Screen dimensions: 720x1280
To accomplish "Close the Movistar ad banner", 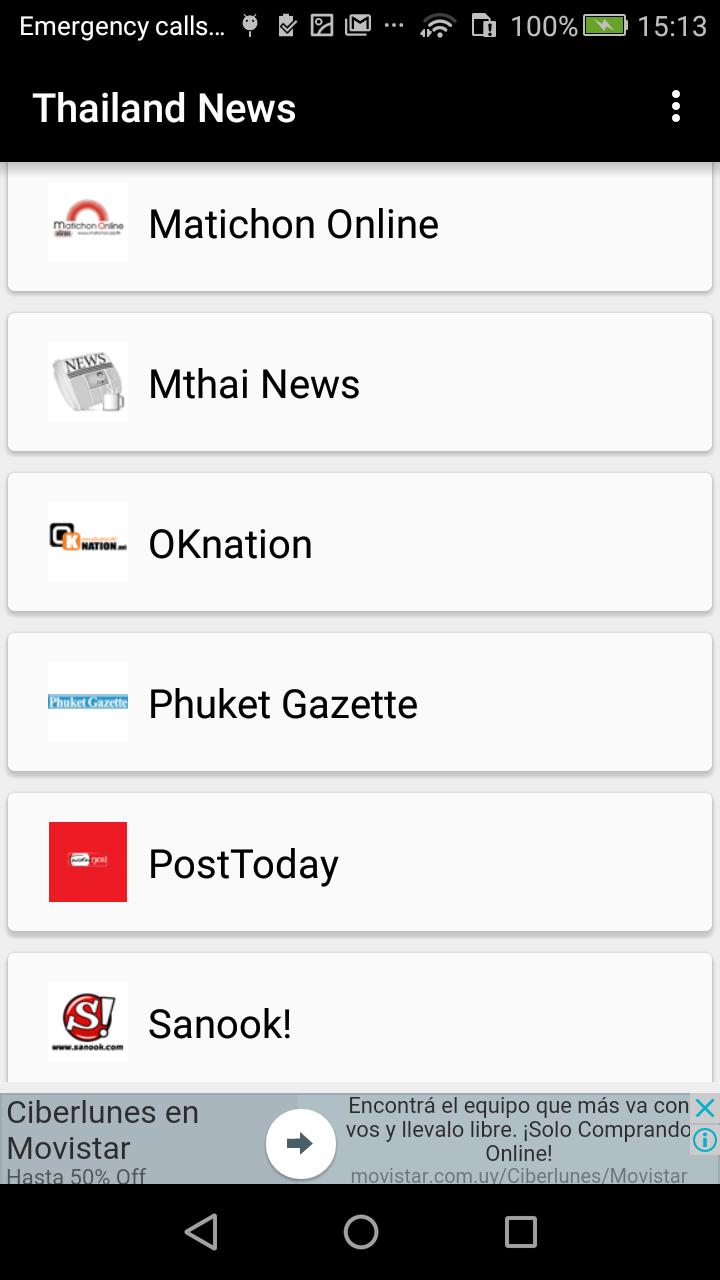I will [705, 1108].
